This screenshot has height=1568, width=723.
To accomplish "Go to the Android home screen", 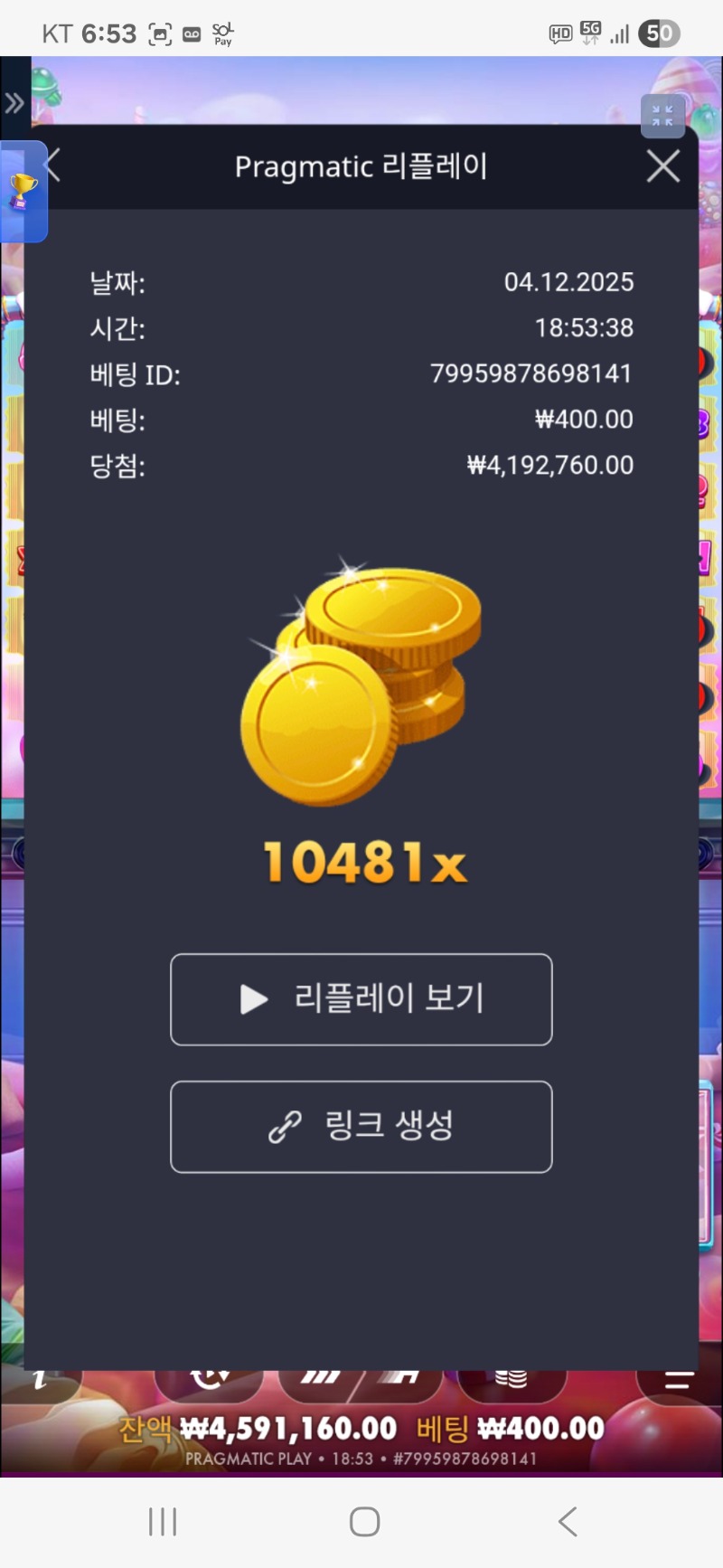I will (364, 1522).
